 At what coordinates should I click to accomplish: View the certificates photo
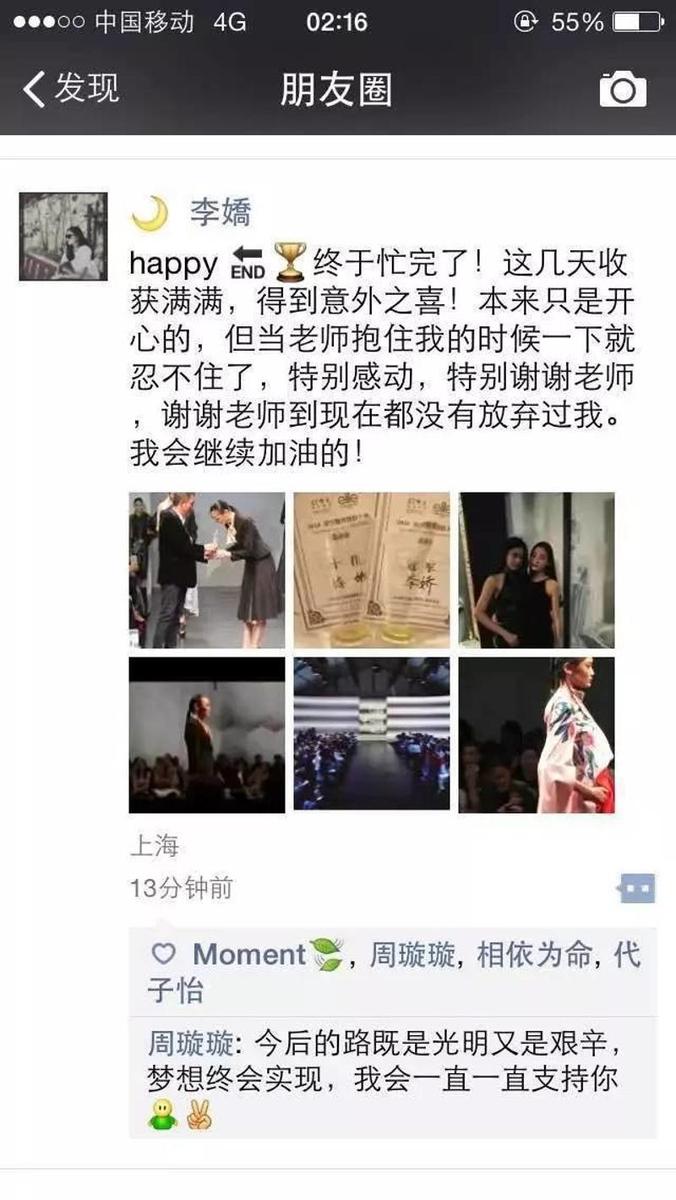click(x=371, y=570)
